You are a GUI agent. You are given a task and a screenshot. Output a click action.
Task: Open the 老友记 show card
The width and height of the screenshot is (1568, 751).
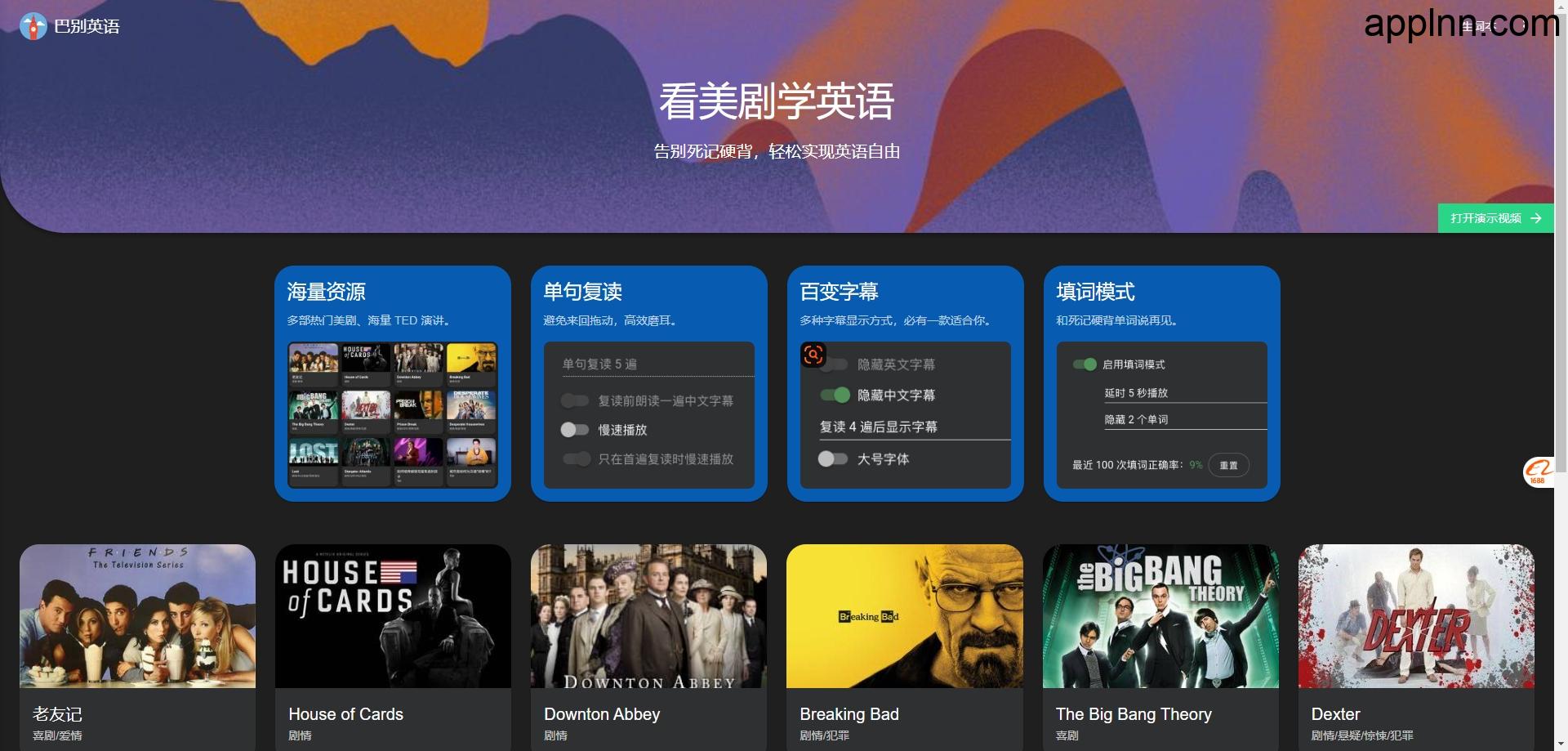click(137, 646)
